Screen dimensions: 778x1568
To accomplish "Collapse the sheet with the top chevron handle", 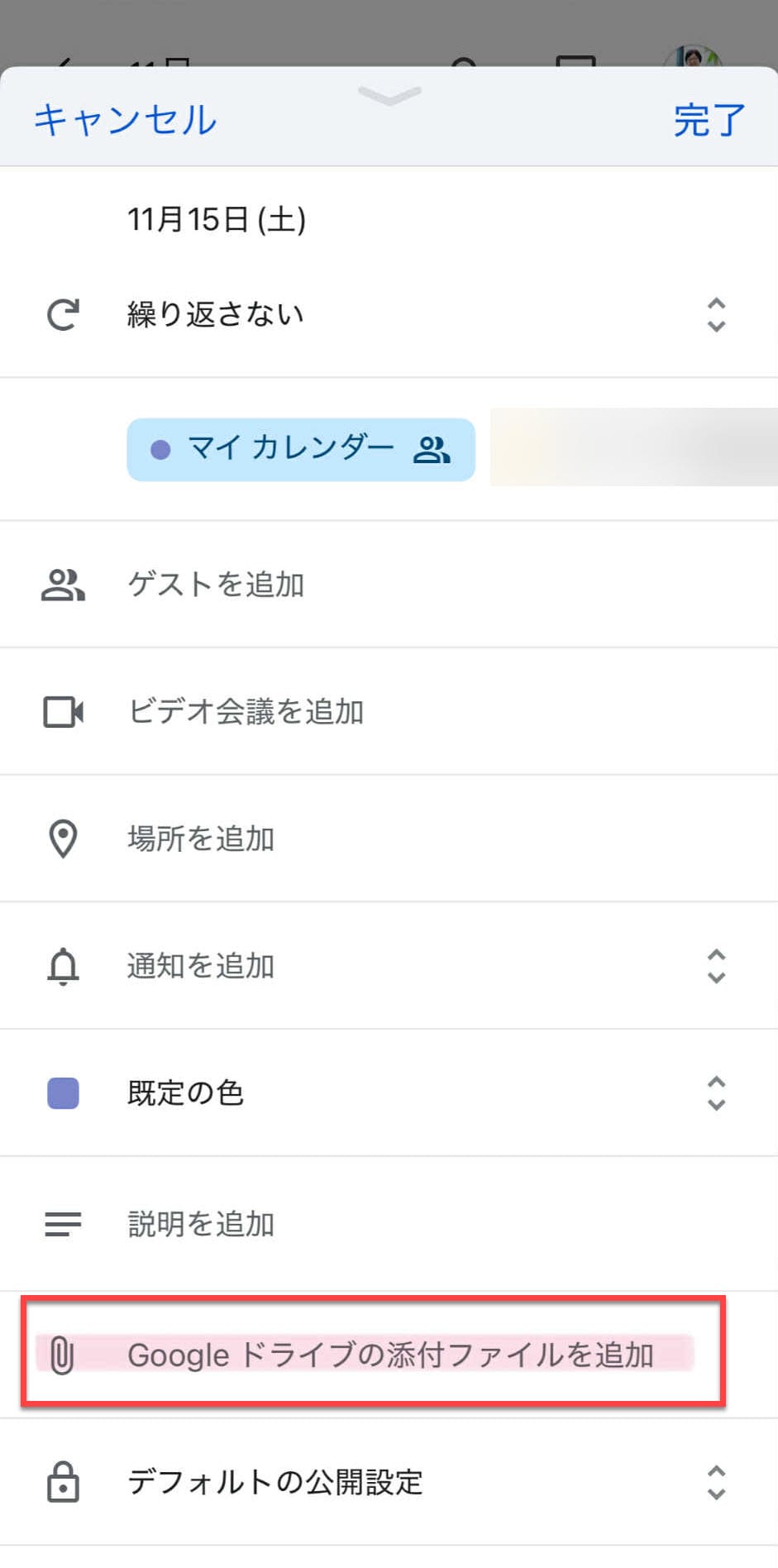I will coord(389,96).
